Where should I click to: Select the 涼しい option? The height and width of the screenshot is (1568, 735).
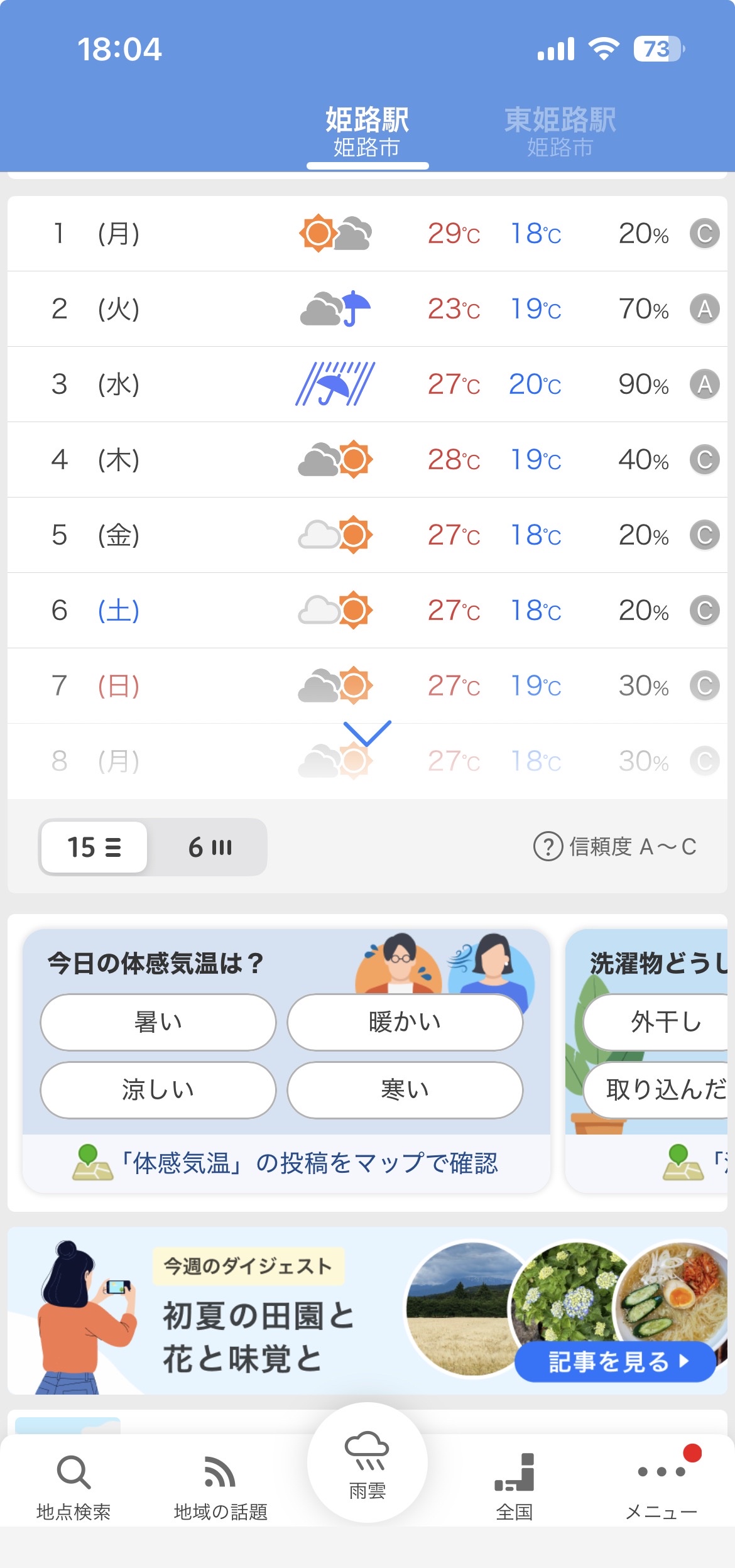point(158,1090)
